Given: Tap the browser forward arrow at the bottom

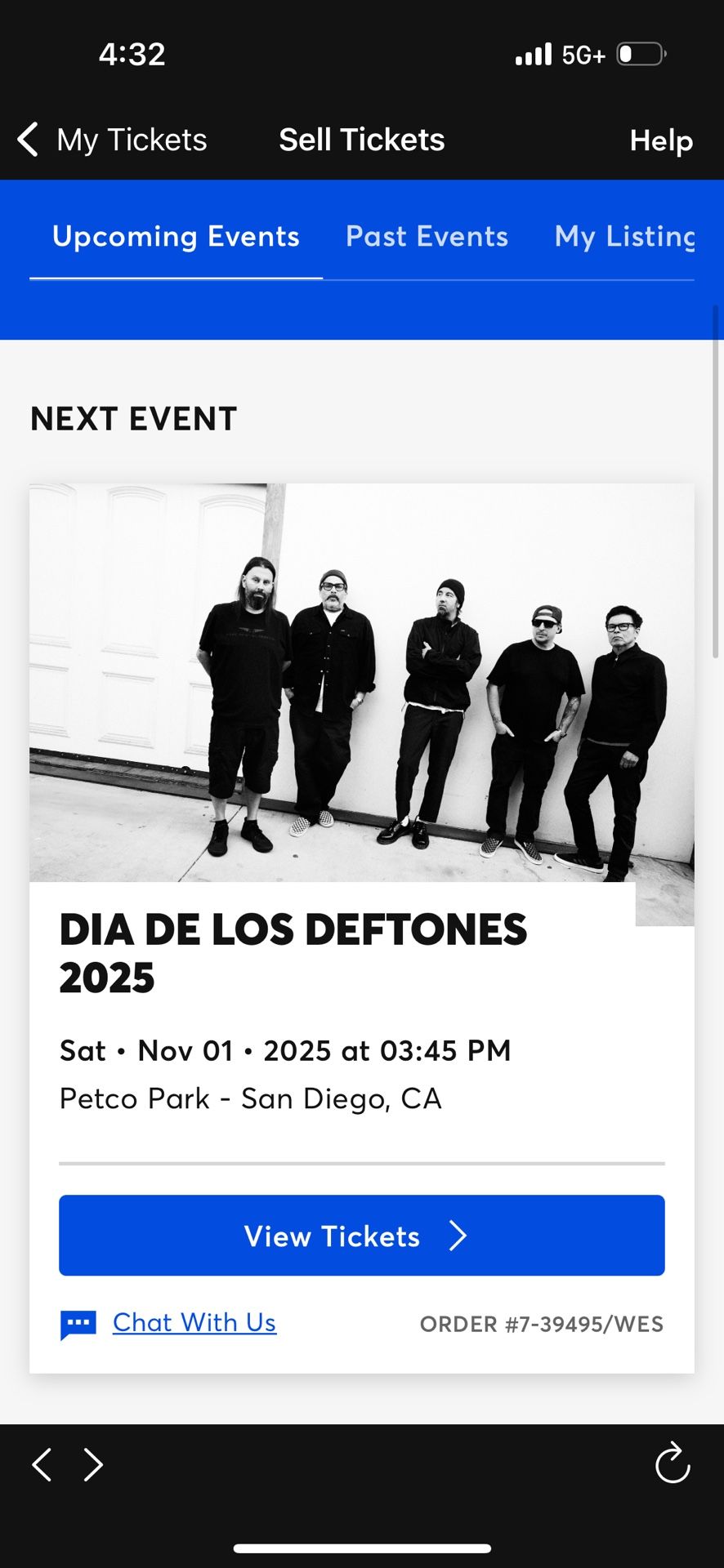Looking at the screenshot, I should [94, 1464].
